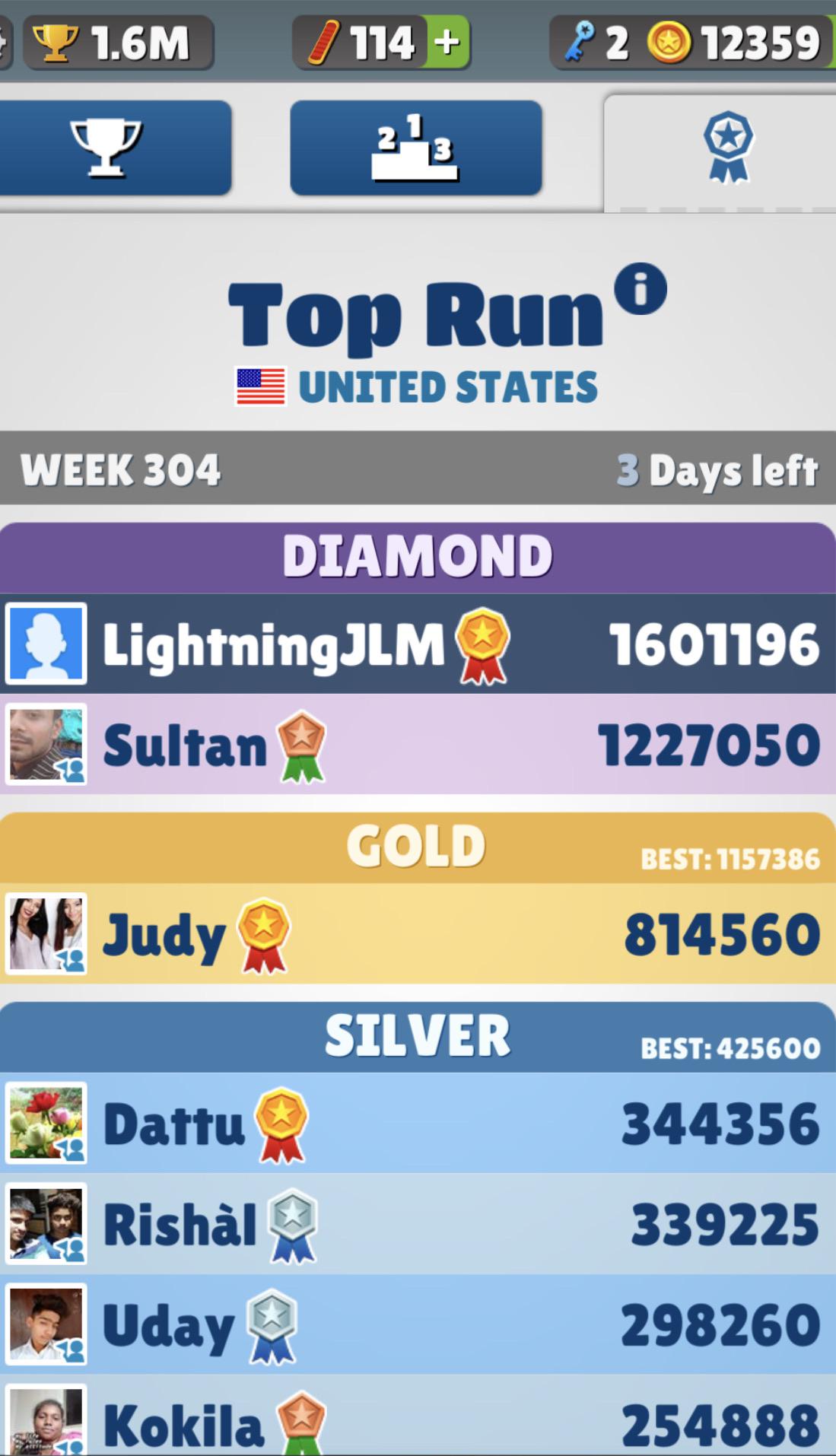
Task: Open Uday's leaderboard row
Action: tap(418, 1324)
